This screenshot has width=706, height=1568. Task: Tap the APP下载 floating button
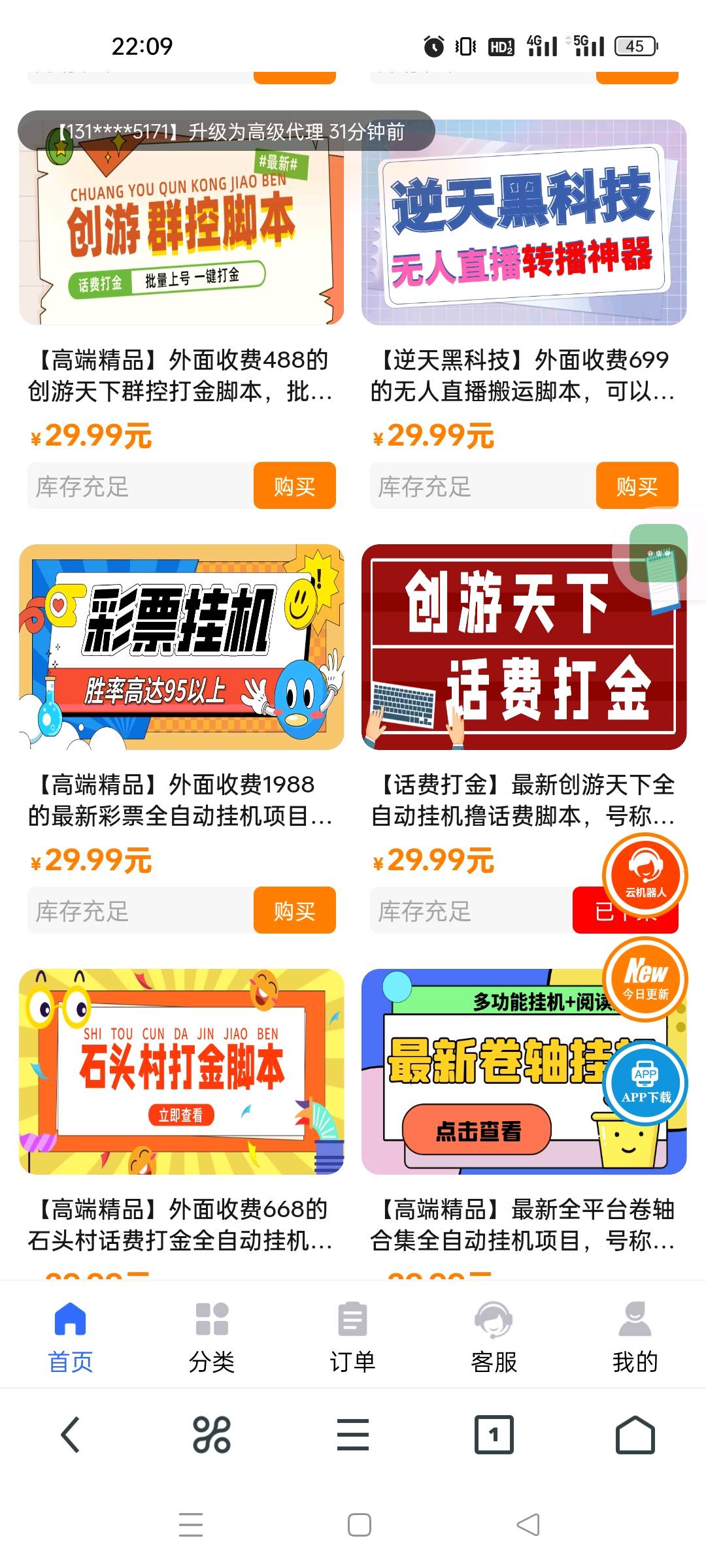(645, 1083)
